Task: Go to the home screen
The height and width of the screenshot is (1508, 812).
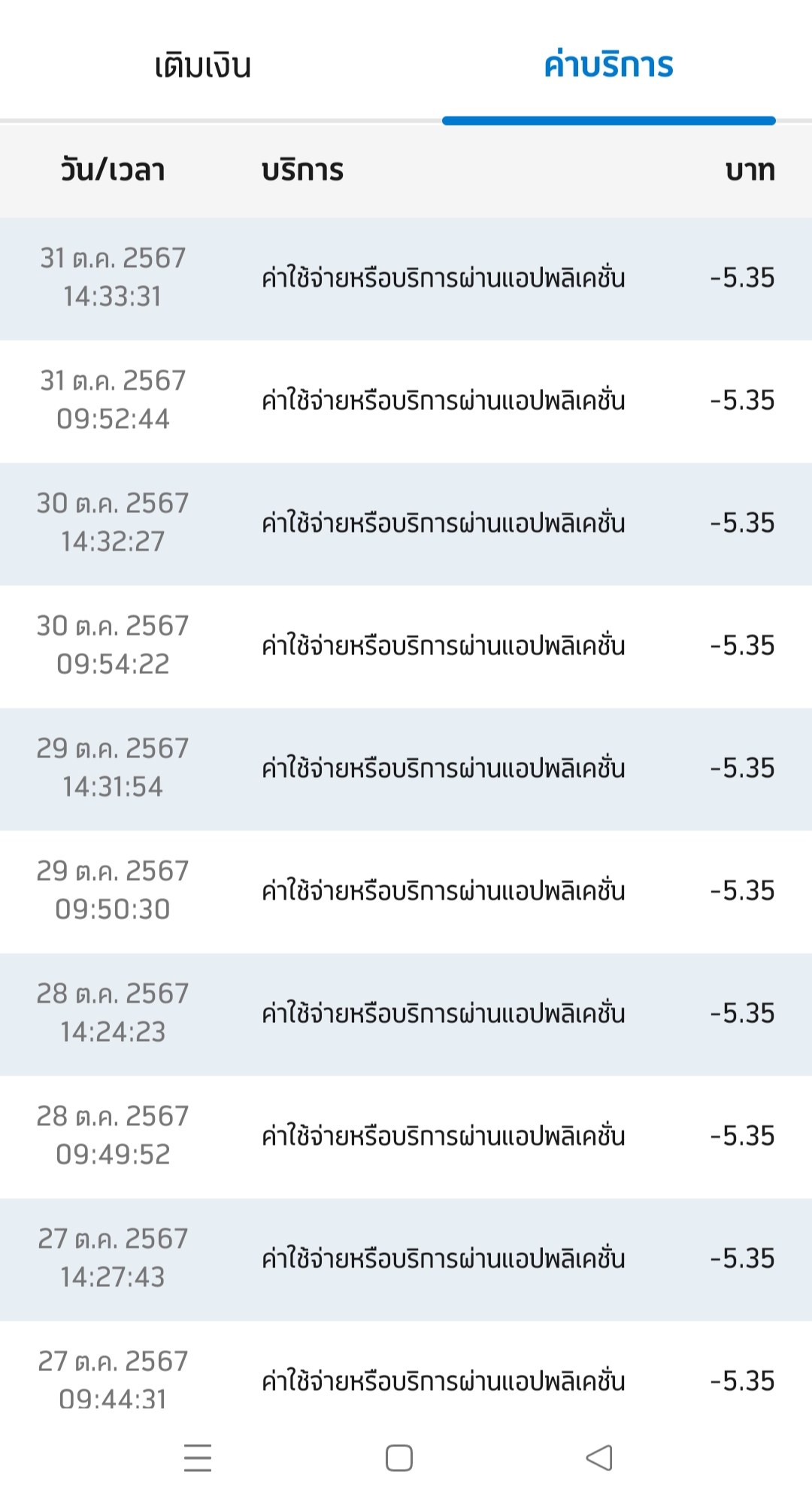Action: click(398, 1458)
